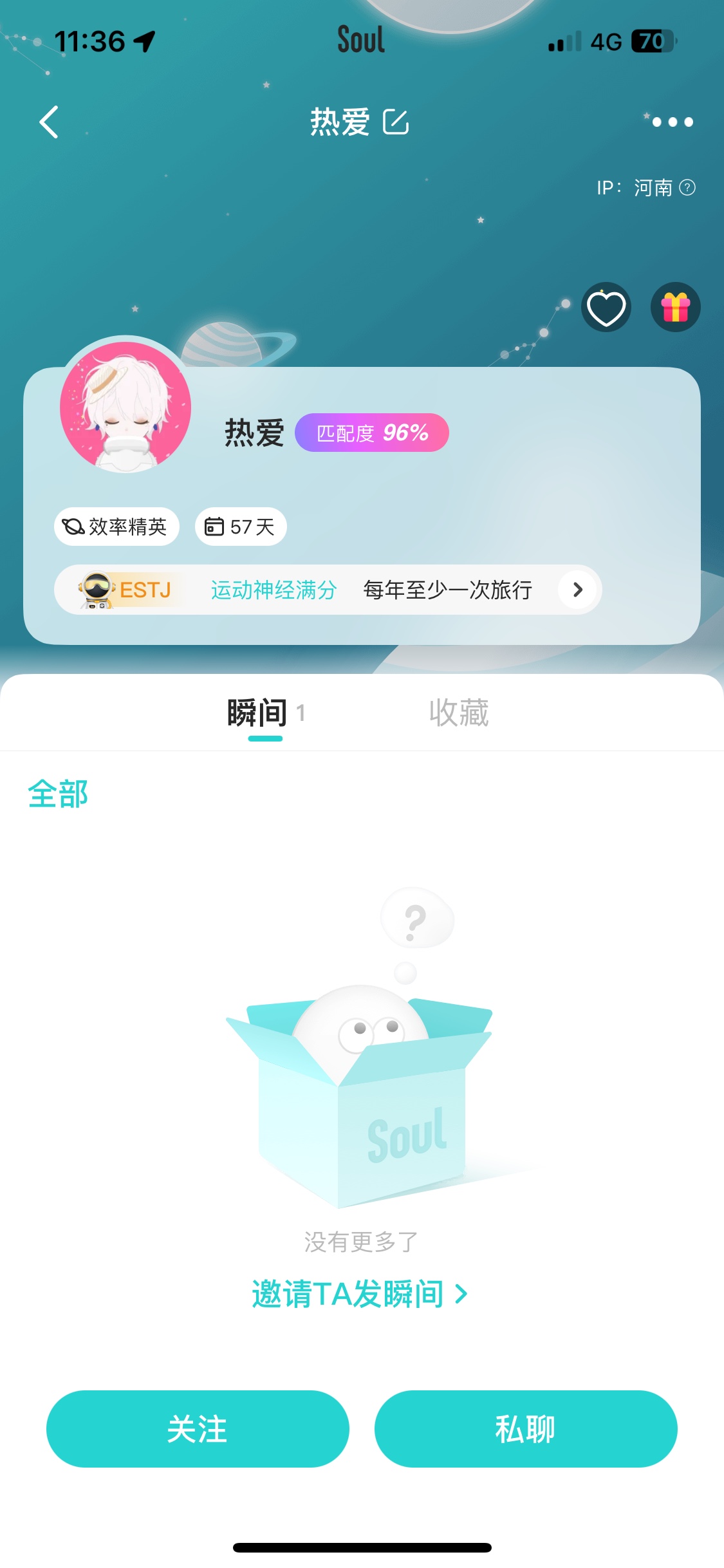This screenshot has width=724, height=1568.
Task: Tap the heart icon on the profile
Action: (x=606, y=308)
